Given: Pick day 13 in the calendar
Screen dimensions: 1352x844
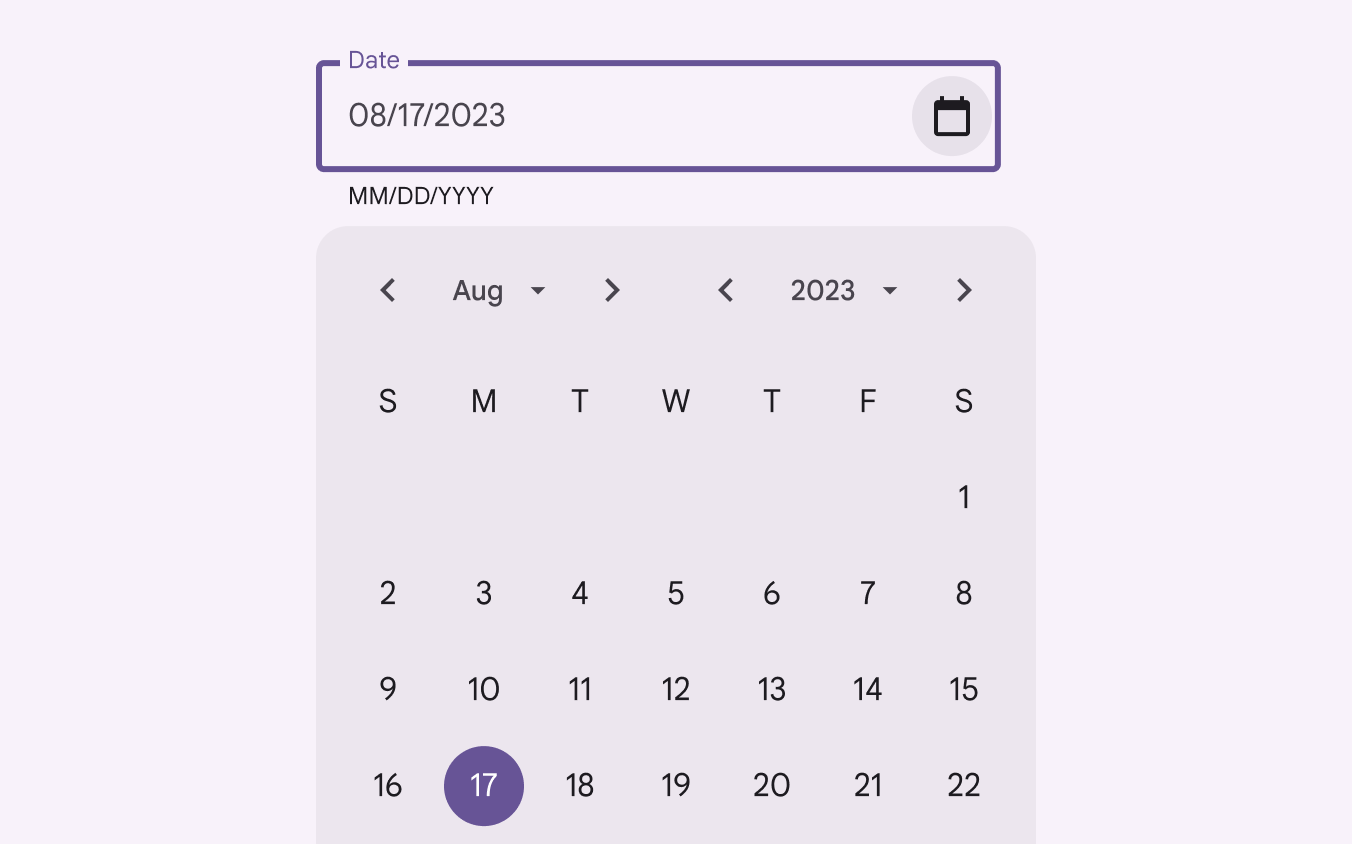Looking at the screenshot, I should (x=772, y=689).
